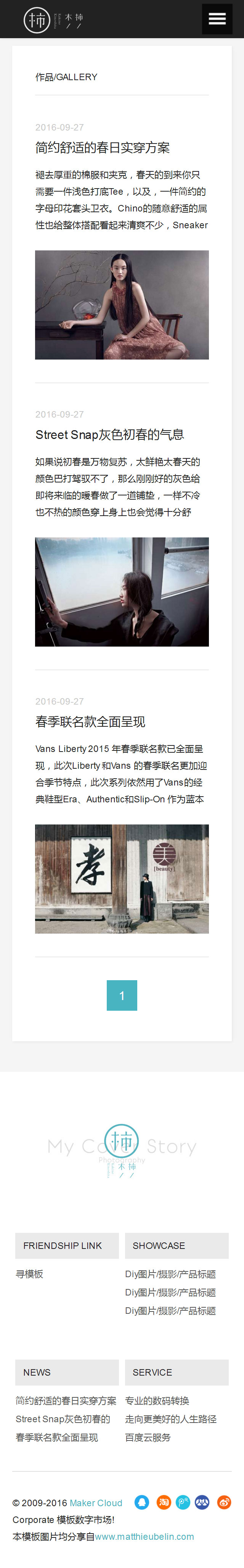The height and width of the screenshot is (1568, 244).
Task: Open the 寻模板 friendship link
Action: [x=29, y=1274]
